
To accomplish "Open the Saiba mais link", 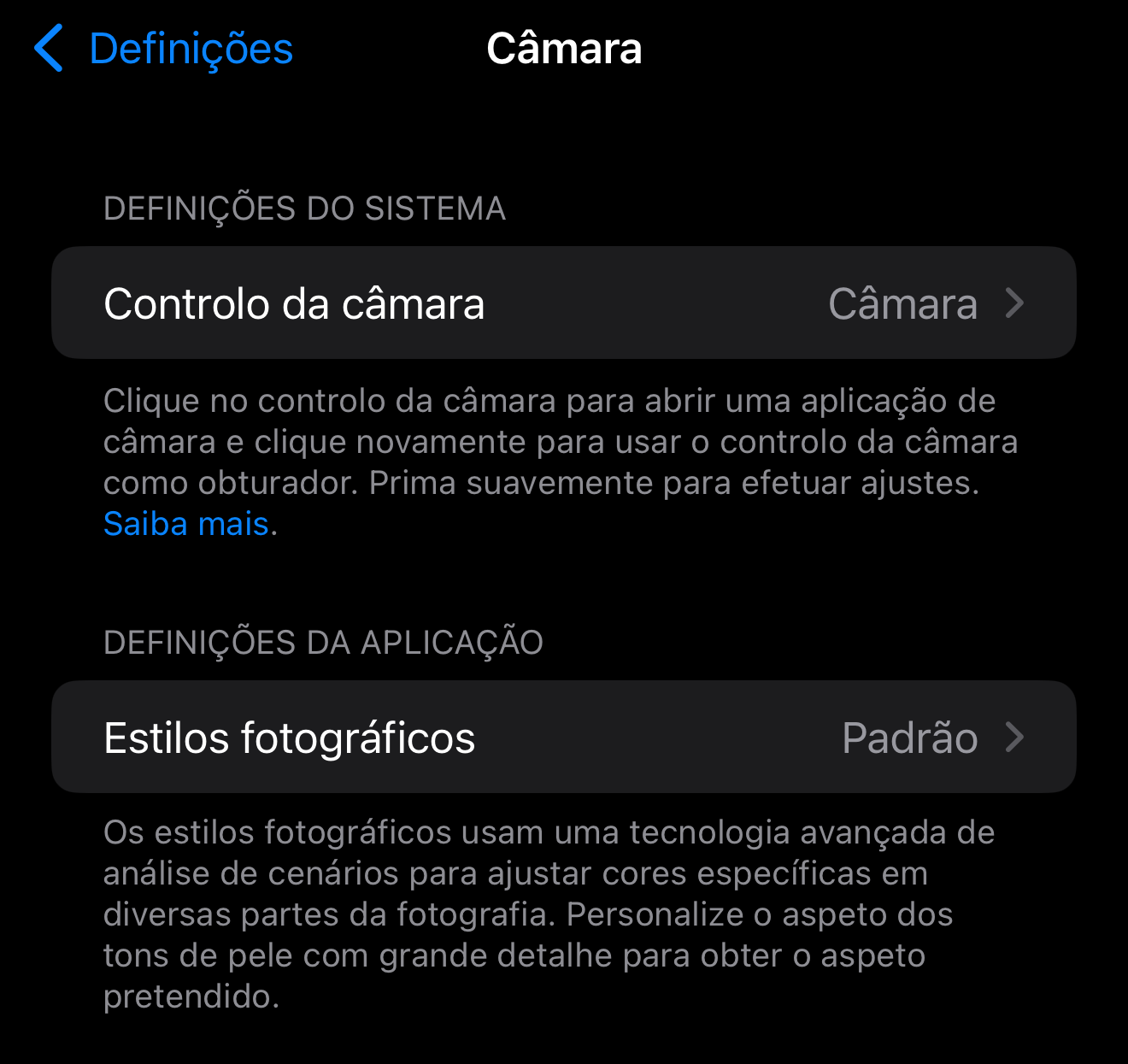I will click(x=186, y=524).
